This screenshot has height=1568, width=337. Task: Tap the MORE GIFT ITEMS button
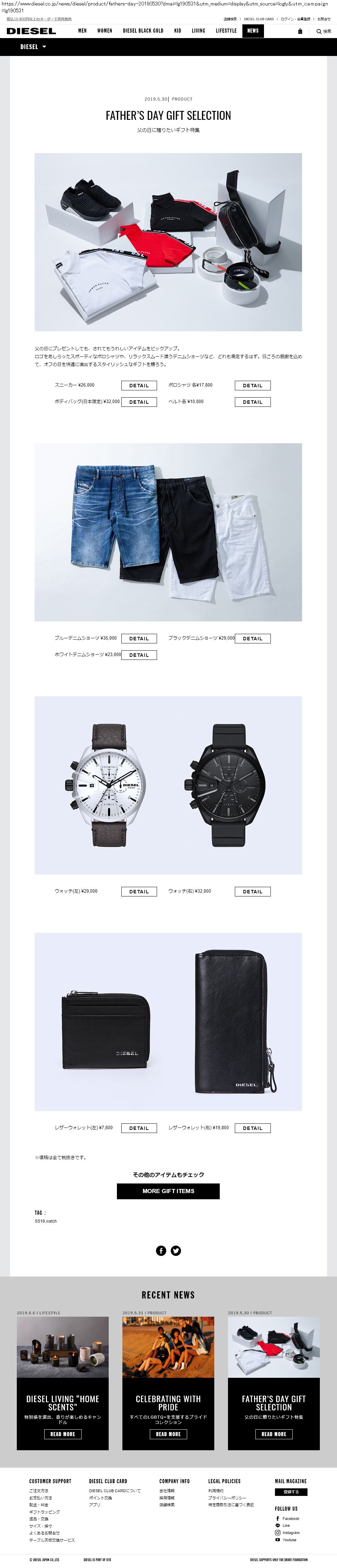tap(168, 1191)
